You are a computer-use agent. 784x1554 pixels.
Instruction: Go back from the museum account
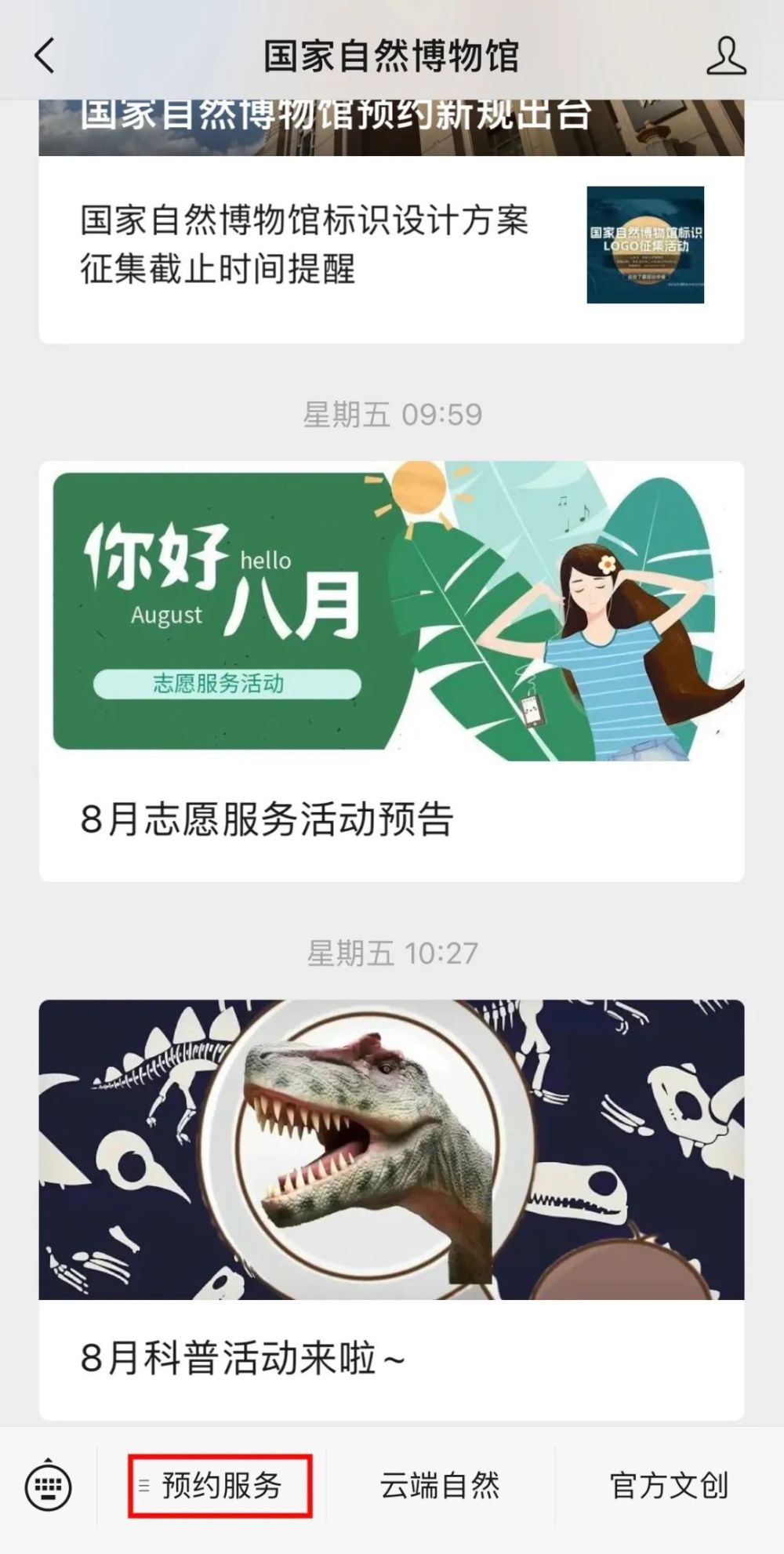click(45, 56)
